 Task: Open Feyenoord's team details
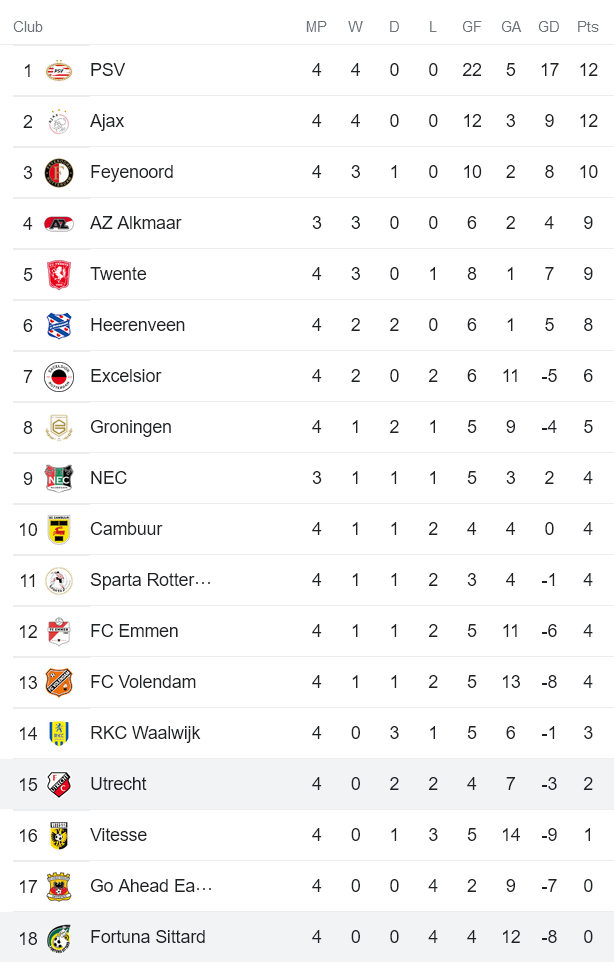click(131, 172)
